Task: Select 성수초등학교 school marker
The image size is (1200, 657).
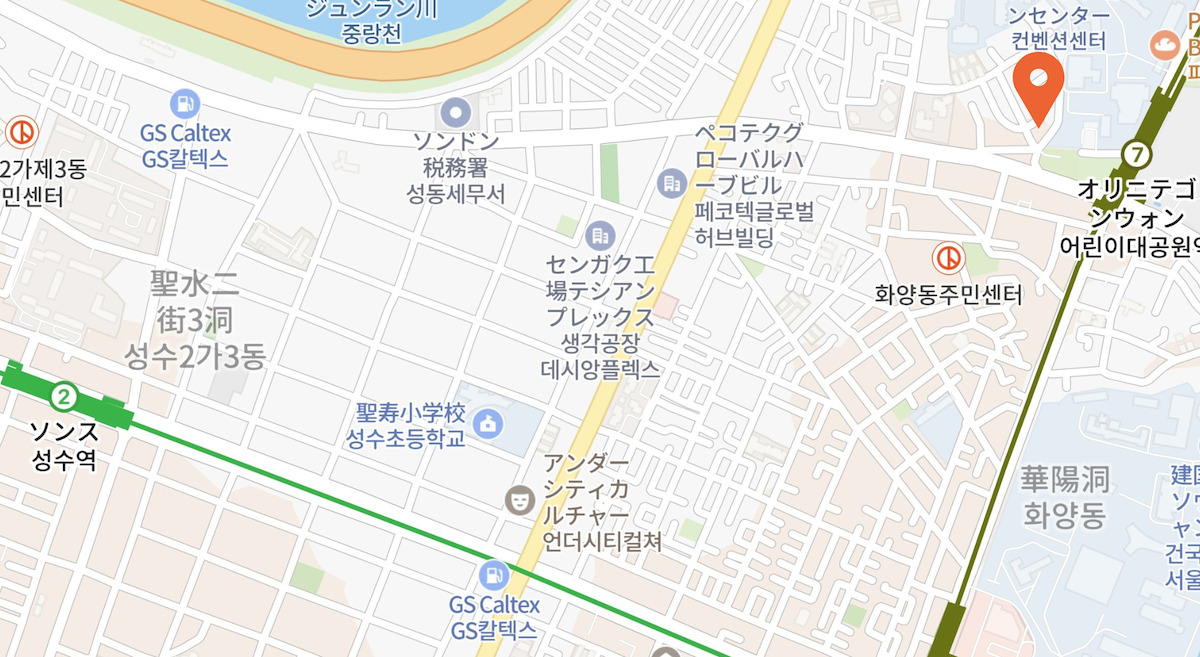Action: (x=488, y=423)
